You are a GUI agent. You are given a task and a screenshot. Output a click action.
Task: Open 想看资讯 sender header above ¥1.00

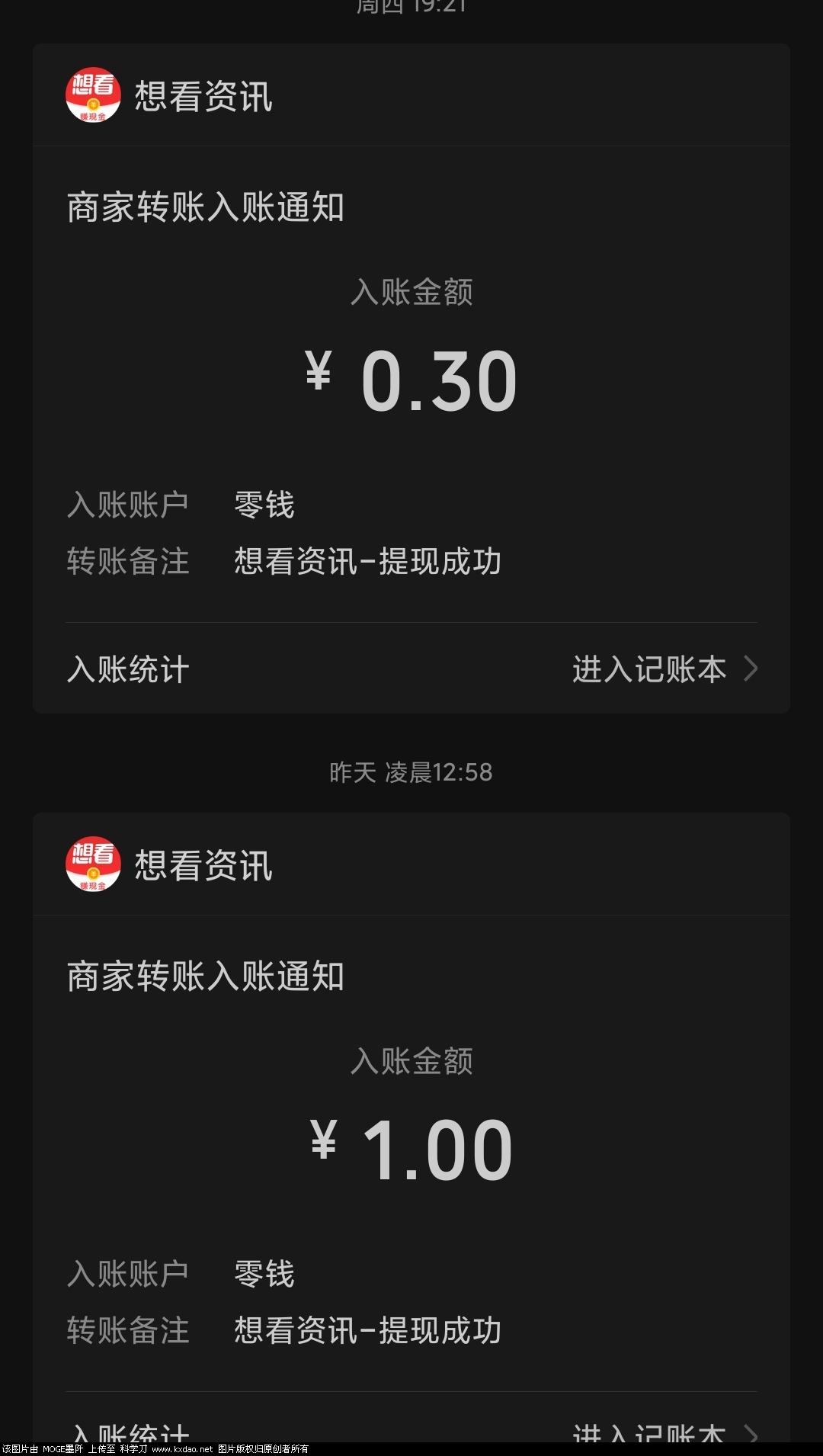point(203,865)
